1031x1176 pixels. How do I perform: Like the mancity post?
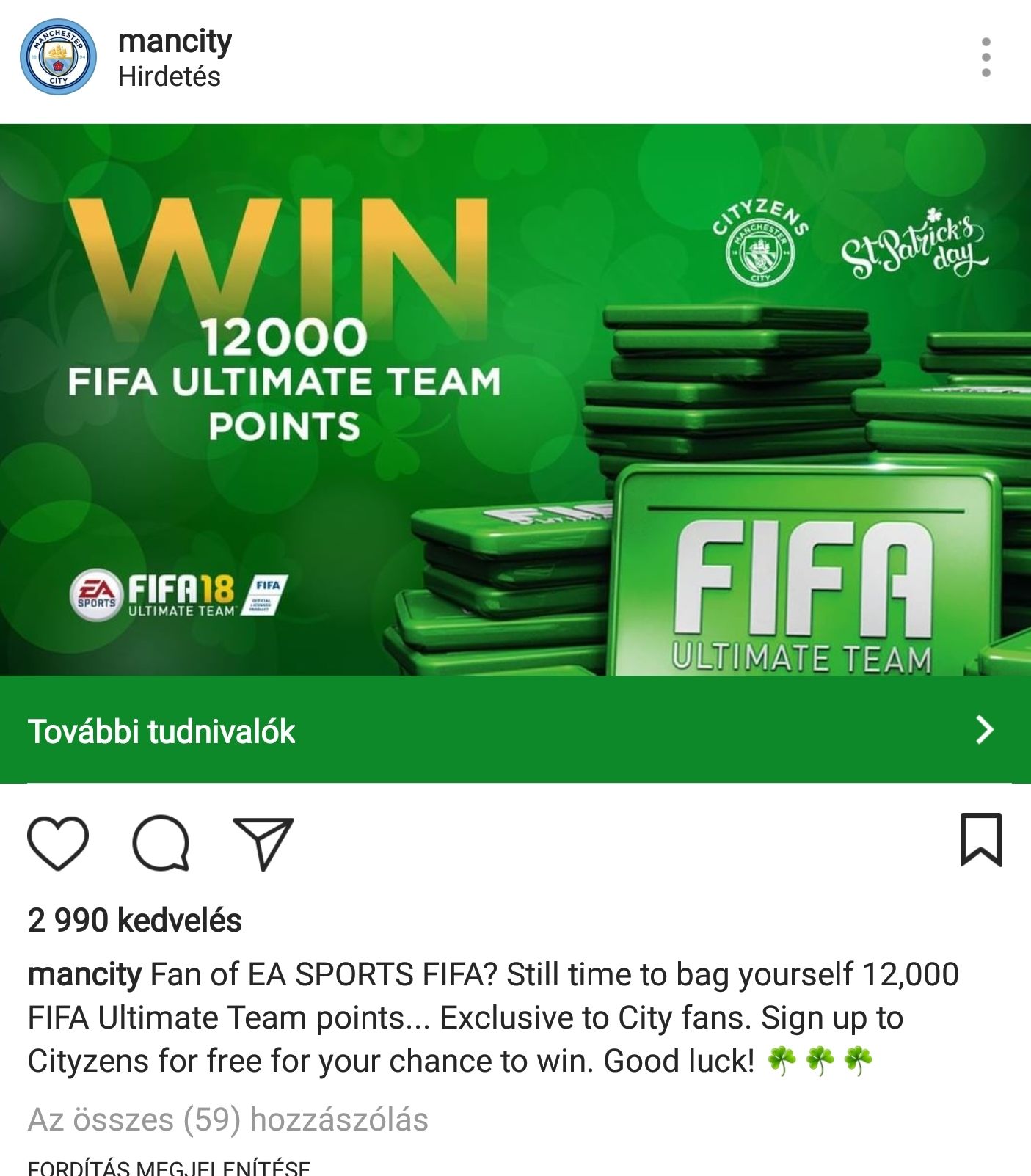[58, 842]
